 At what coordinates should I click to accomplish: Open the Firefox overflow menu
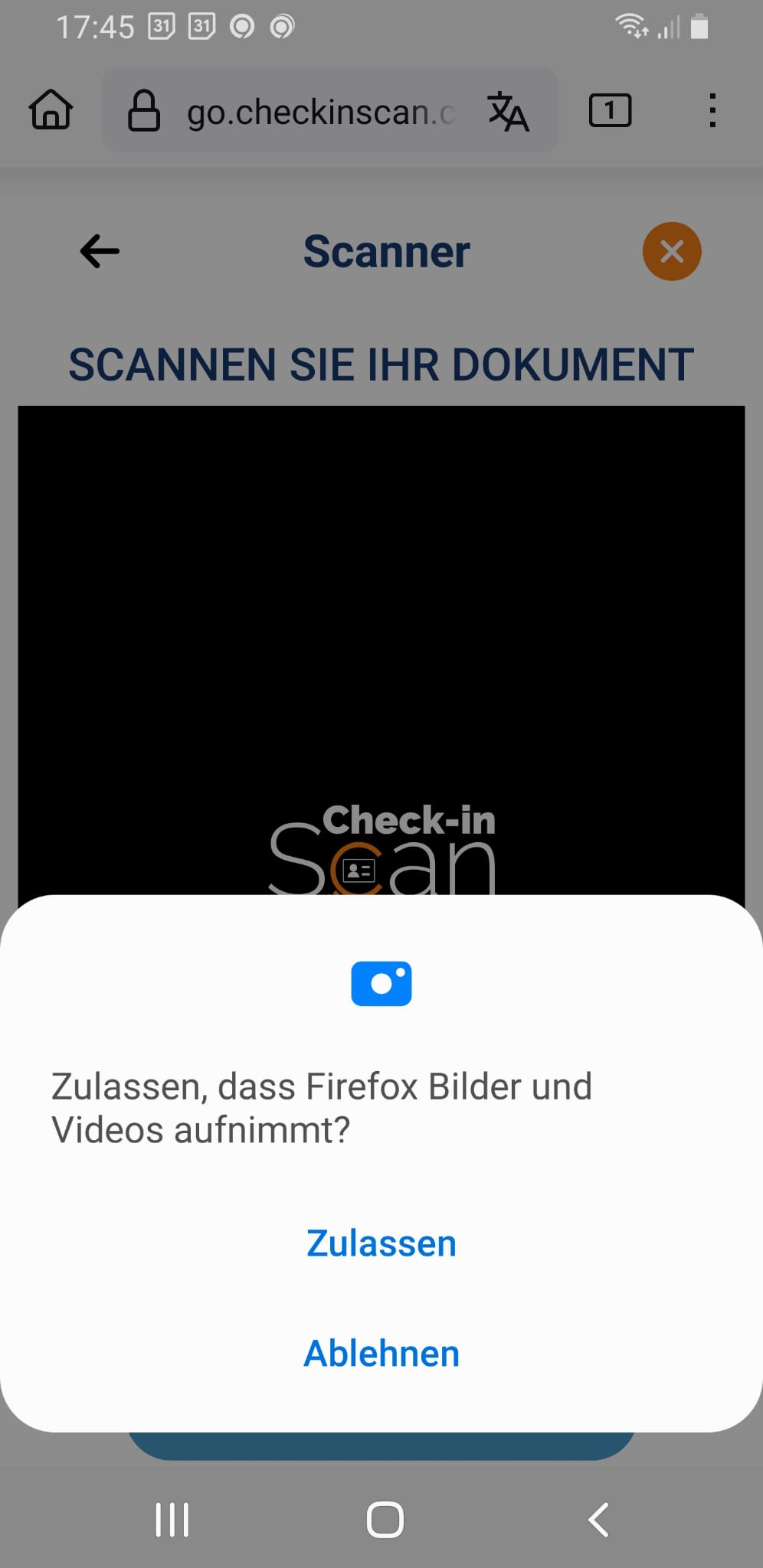click(712, 111)
